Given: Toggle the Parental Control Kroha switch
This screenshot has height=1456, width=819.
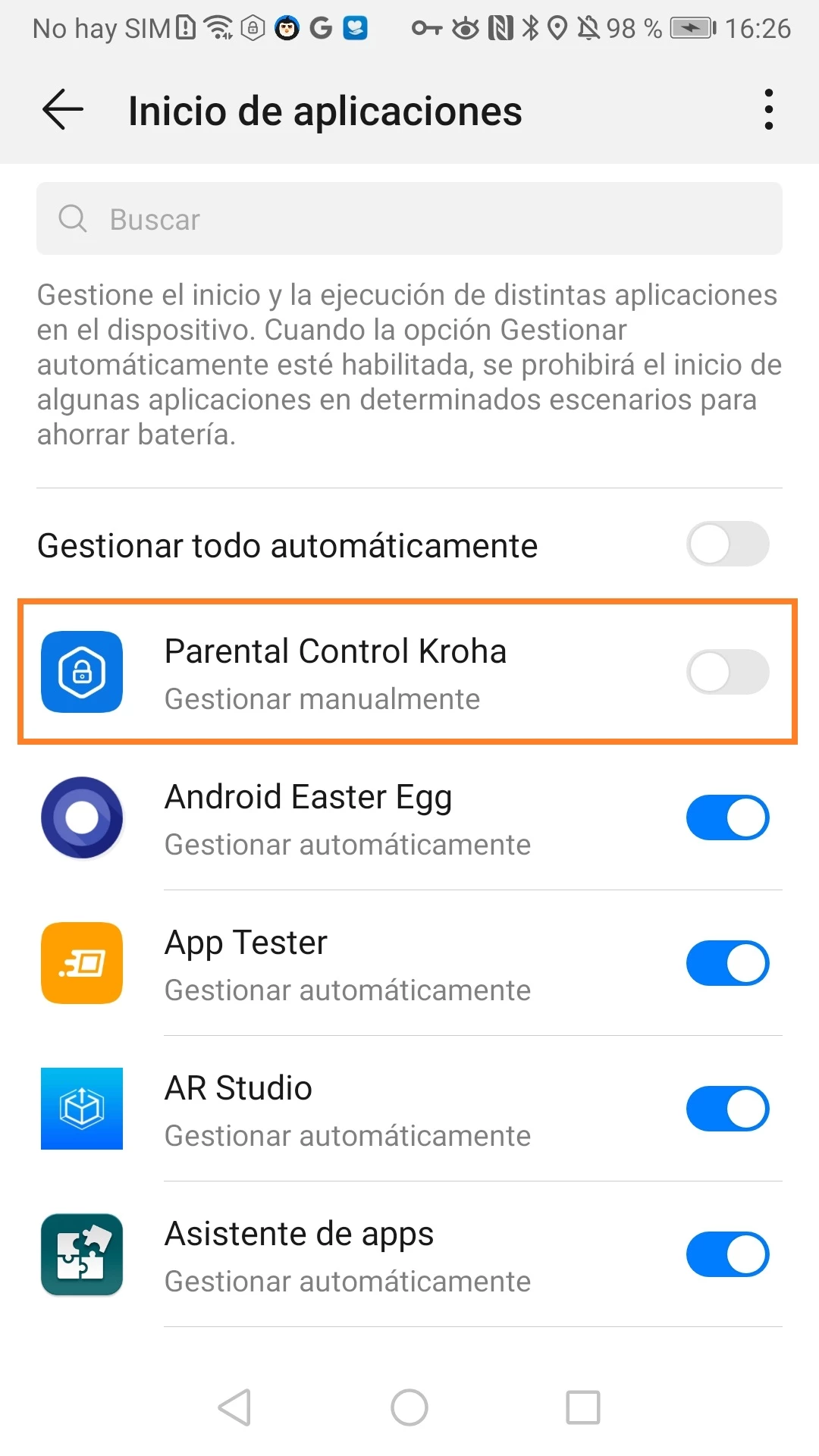Looking at the screenshot, I should click(x=727, y=672).
